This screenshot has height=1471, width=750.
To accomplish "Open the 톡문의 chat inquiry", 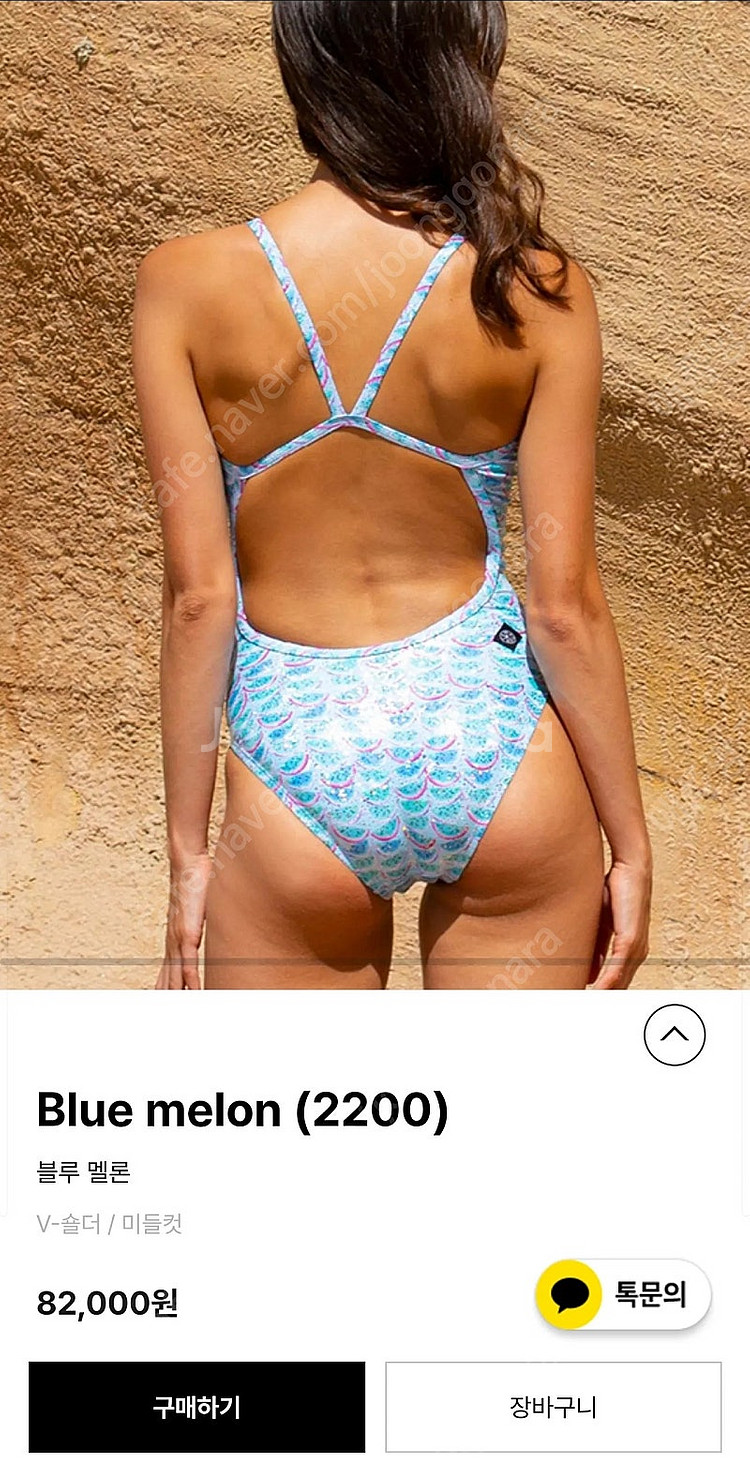I will [623, 1295].
